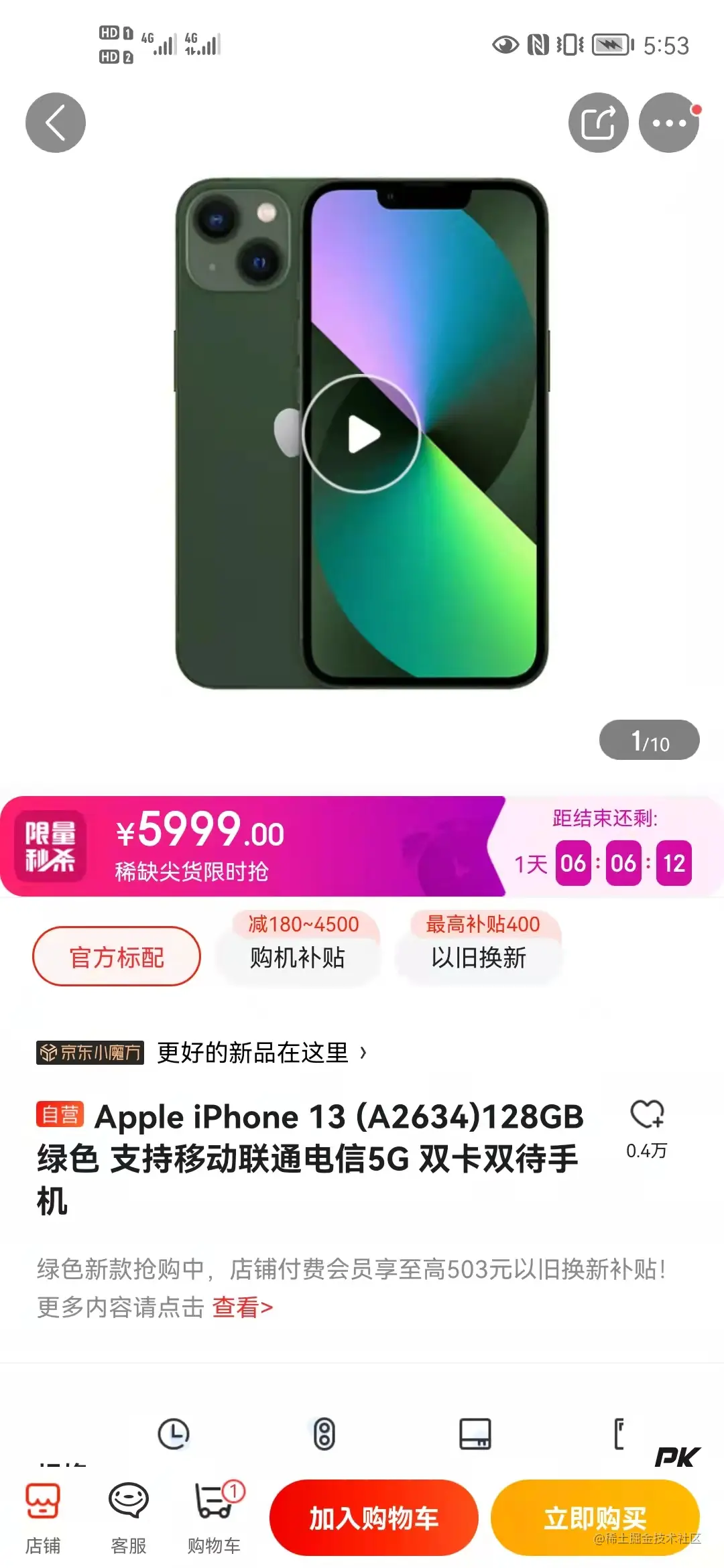Share this iPhone 13 product
This screenshot has height=1568, width=724.
coord(598,123)
